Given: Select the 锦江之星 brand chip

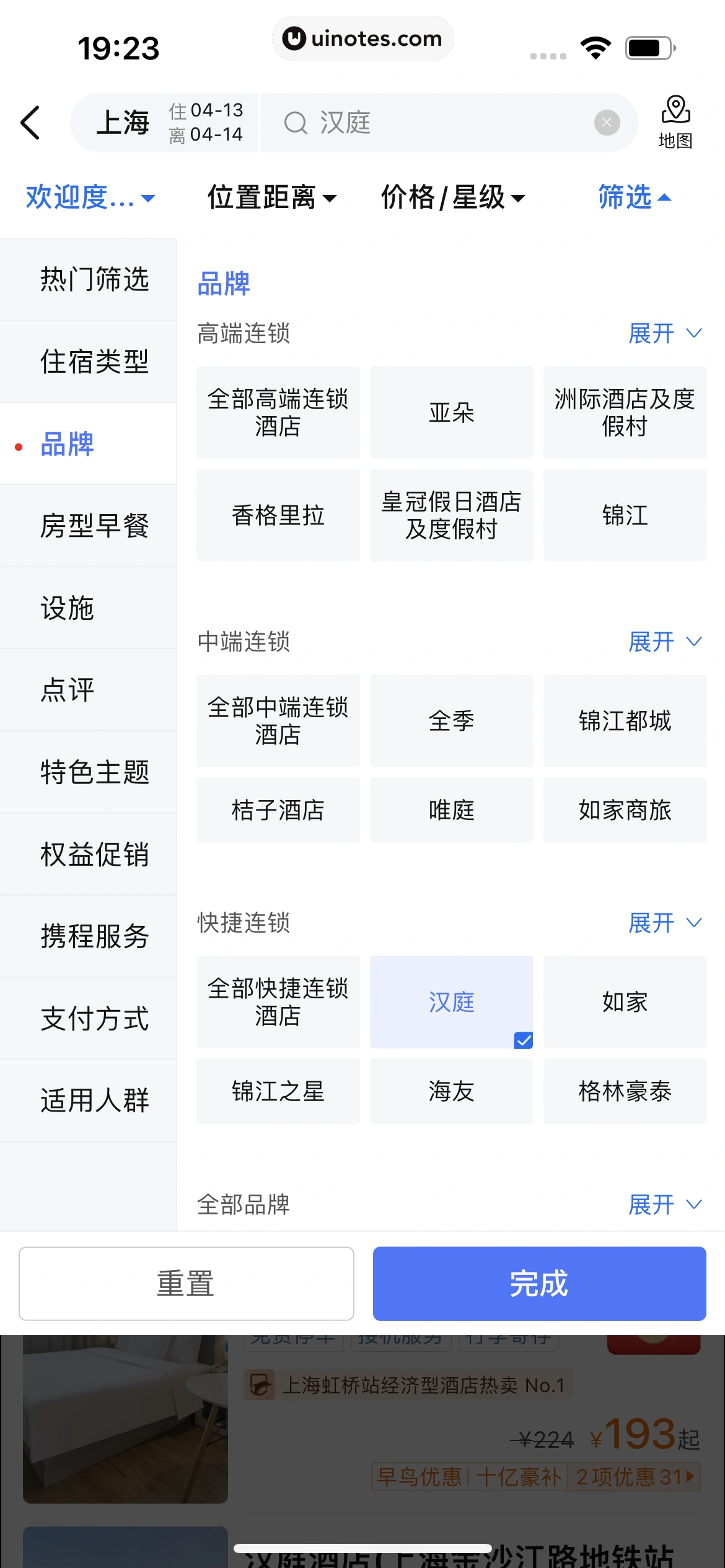Looking at the screenshot, I should (278, 1091).
